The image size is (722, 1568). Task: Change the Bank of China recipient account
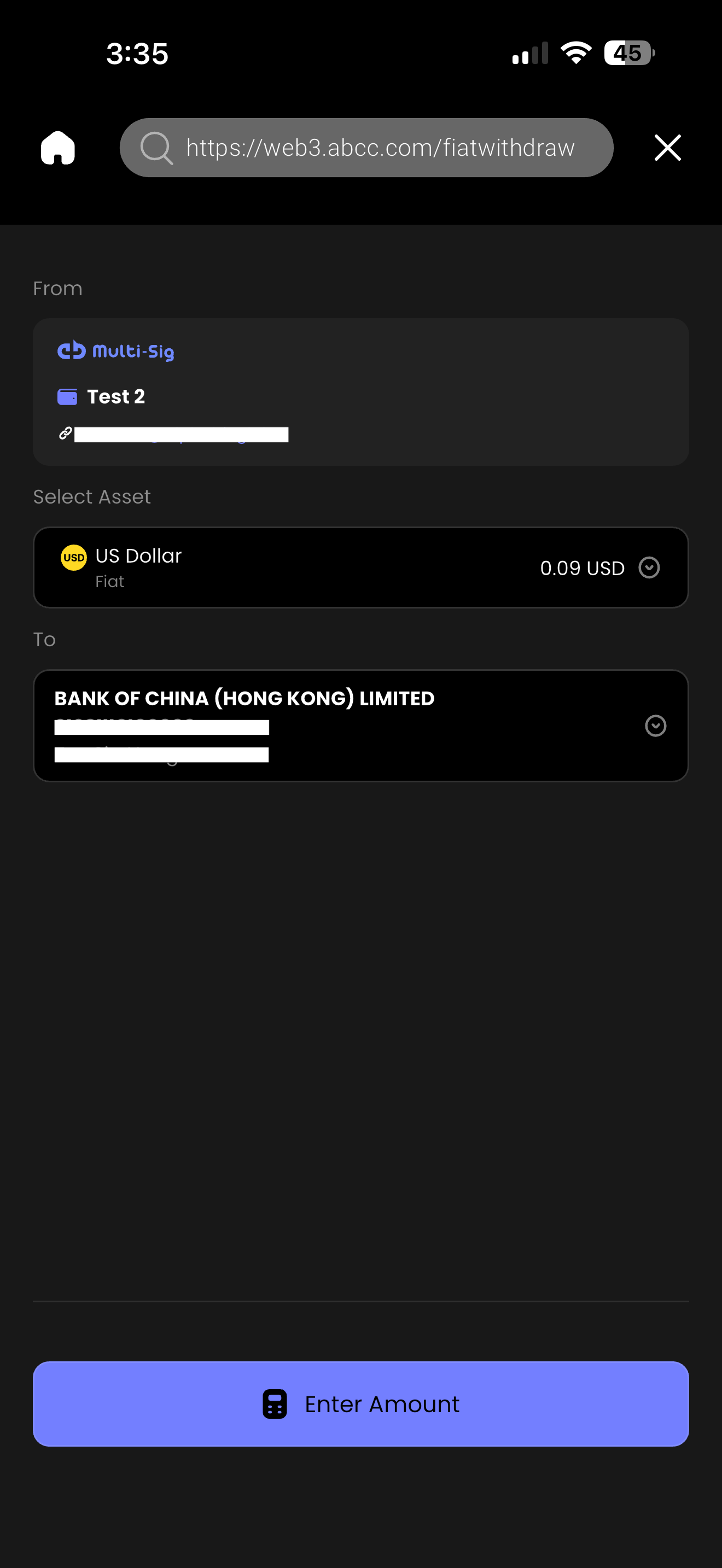click(x=655, y=726)
